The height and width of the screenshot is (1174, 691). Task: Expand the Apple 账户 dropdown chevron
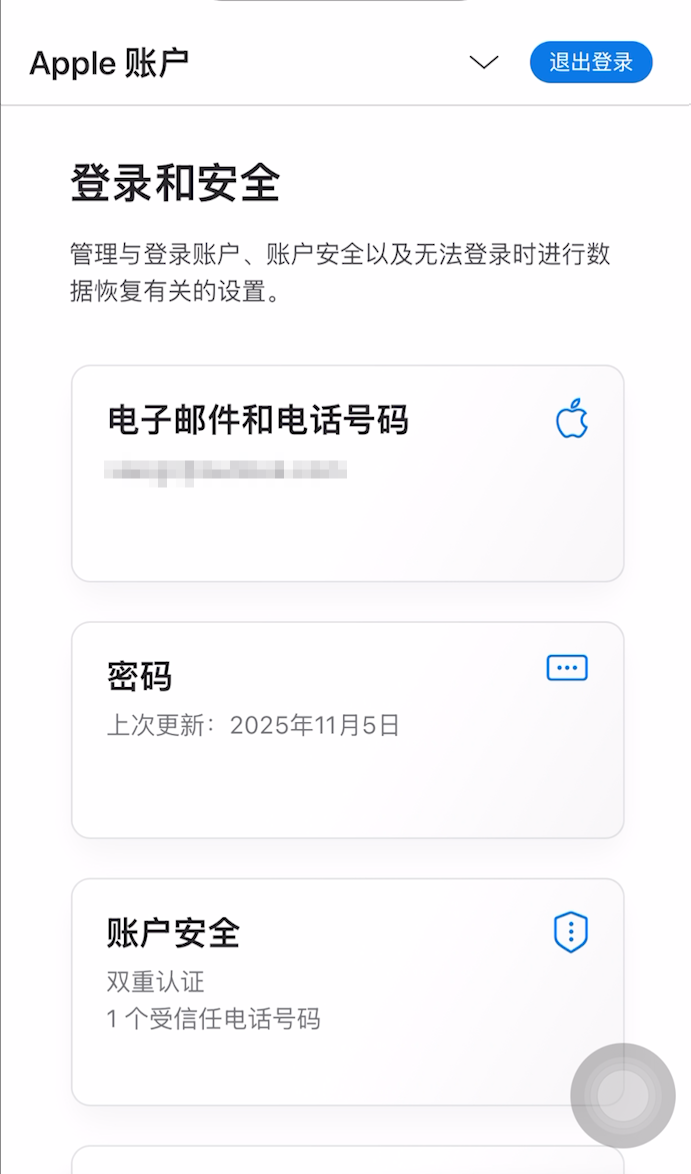[484, 62]
